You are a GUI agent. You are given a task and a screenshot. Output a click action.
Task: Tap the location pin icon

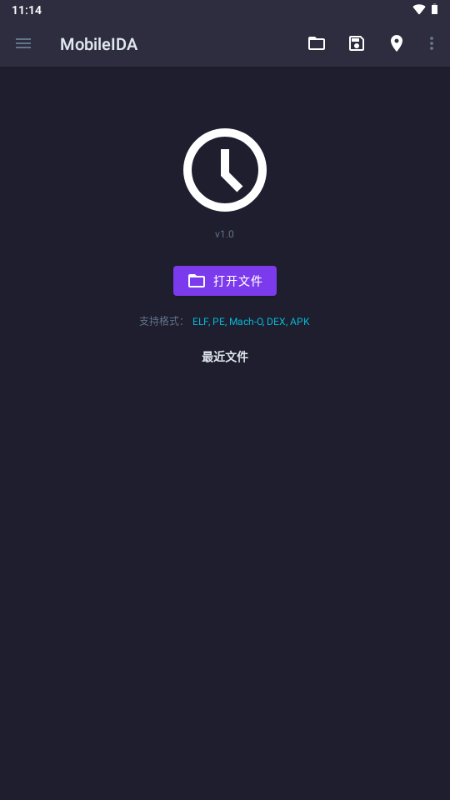pyautogui.click(x=396, y=43)
